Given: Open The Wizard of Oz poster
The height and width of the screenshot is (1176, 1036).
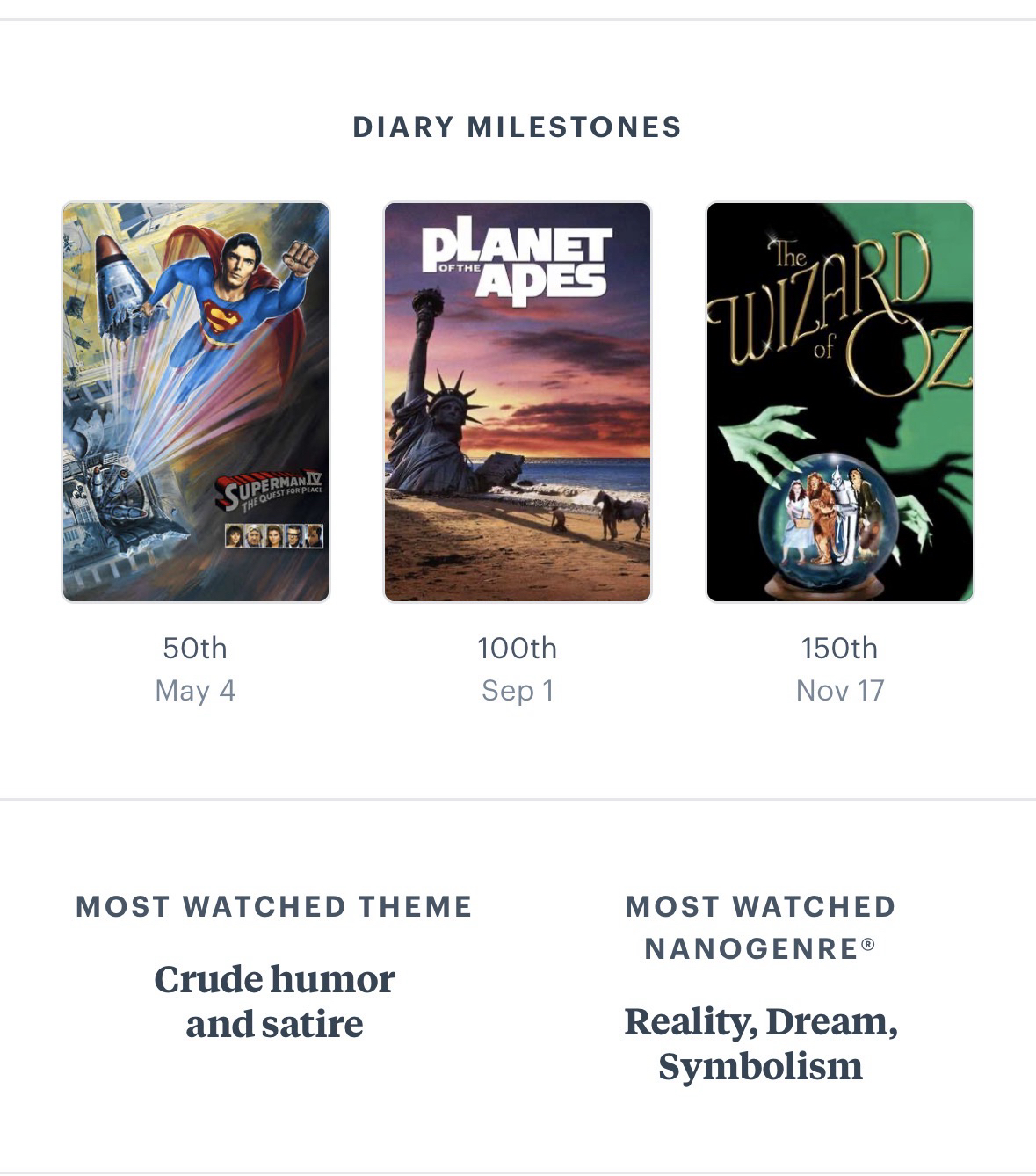Looking at the screenshot, I should click(x=839, y=402).
